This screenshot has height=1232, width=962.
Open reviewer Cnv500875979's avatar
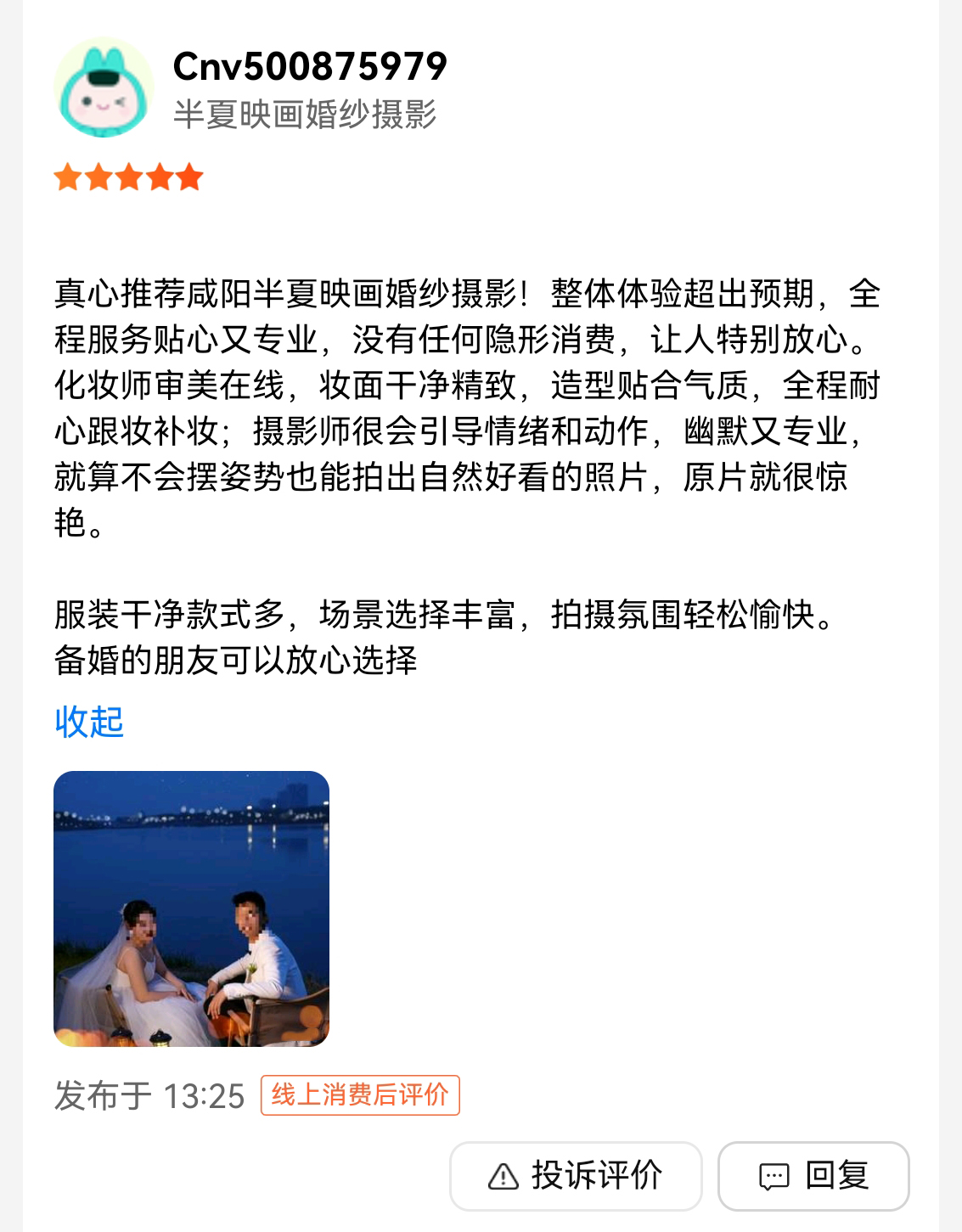(104, 88)
